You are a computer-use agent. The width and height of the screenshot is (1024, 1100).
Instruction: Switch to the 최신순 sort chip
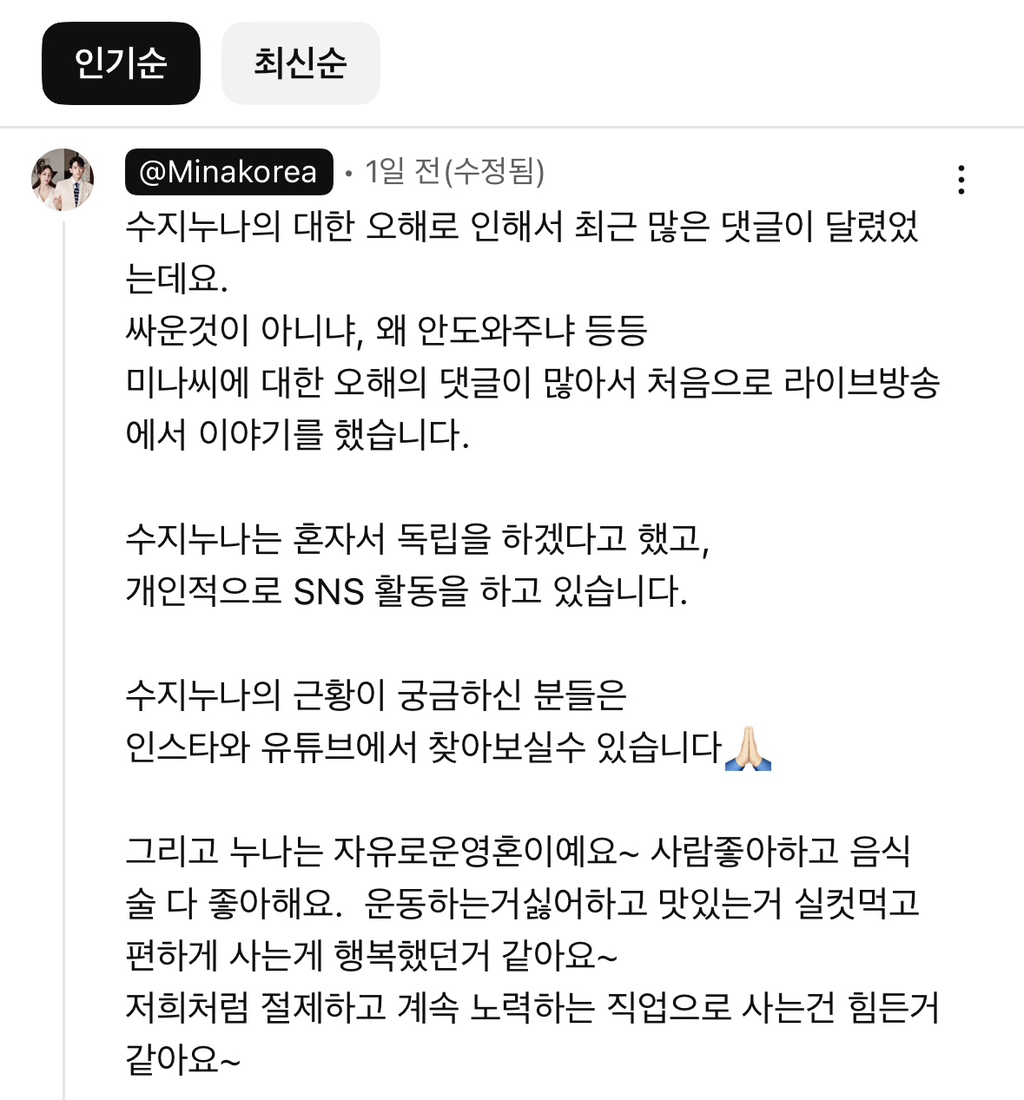click(x=300, y=63)
